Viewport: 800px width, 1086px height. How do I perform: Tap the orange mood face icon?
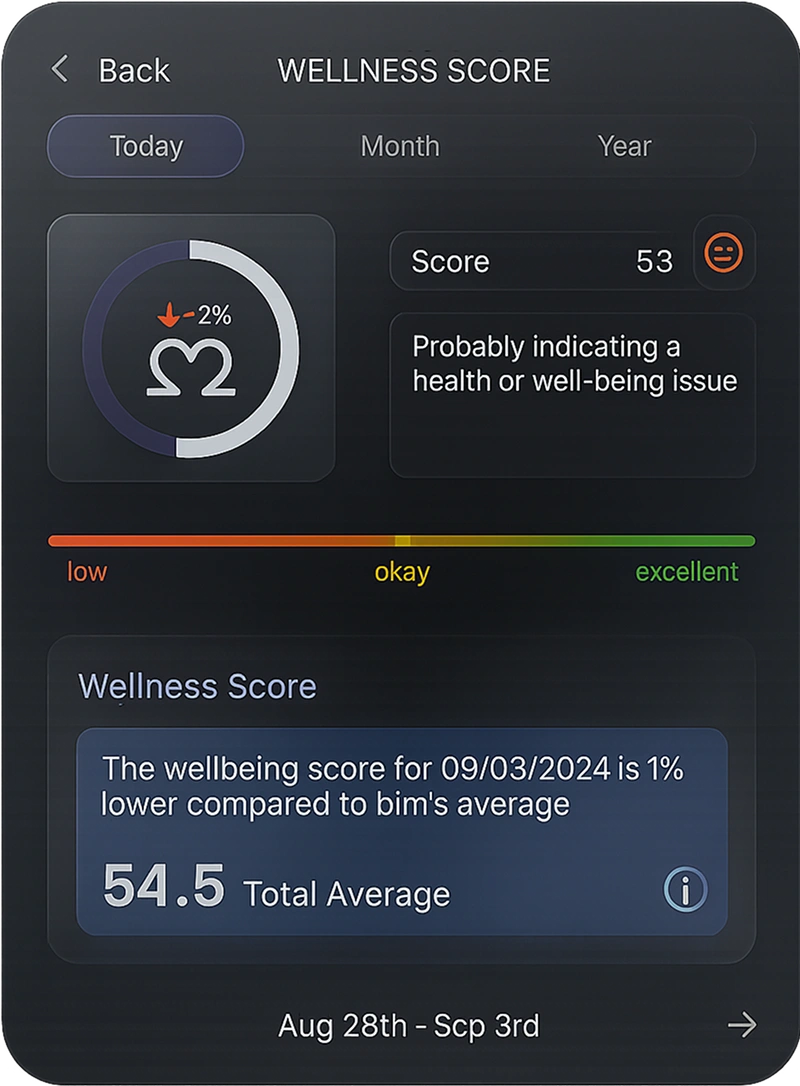(724, 254)
